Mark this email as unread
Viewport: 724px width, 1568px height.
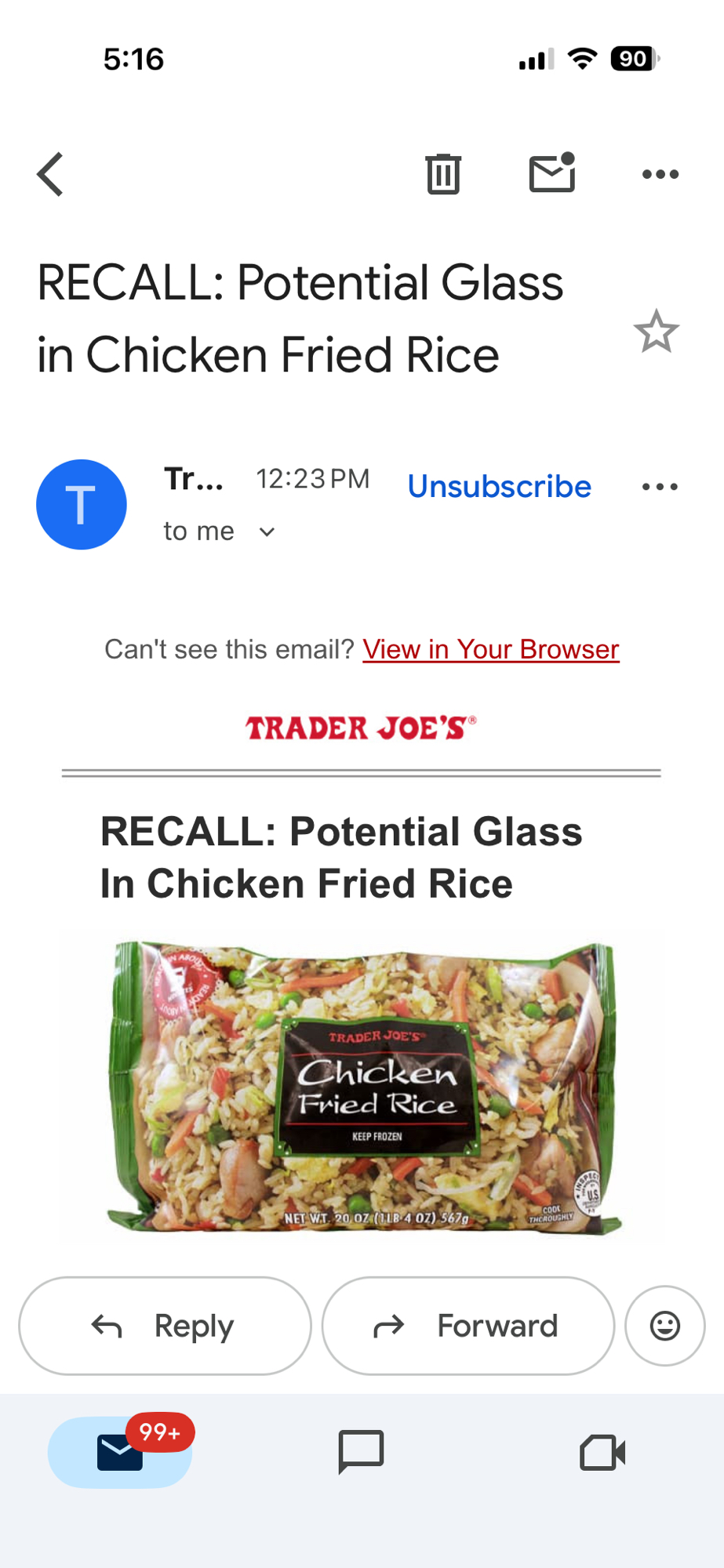552,173
